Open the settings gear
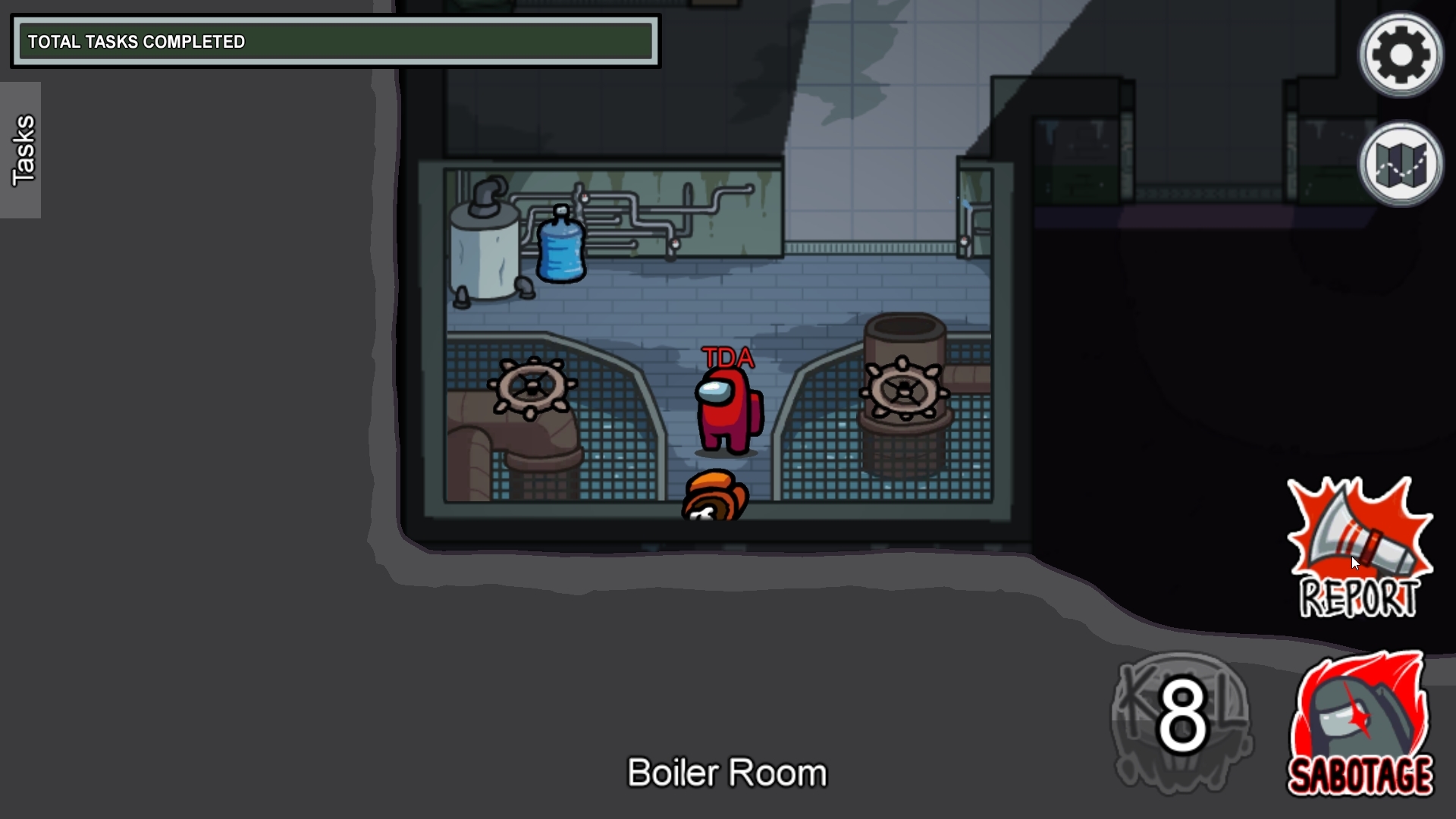1456x819 pixels. coord(1401,55)
